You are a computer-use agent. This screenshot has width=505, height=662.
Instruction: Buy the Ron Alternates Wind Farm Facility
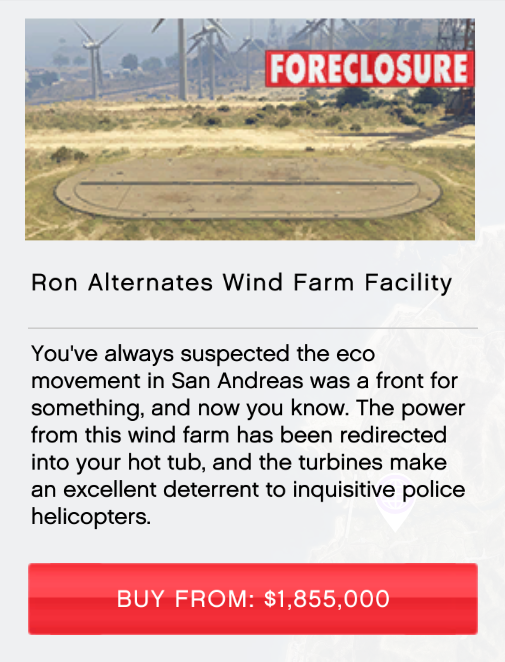[x=253, y=599]
